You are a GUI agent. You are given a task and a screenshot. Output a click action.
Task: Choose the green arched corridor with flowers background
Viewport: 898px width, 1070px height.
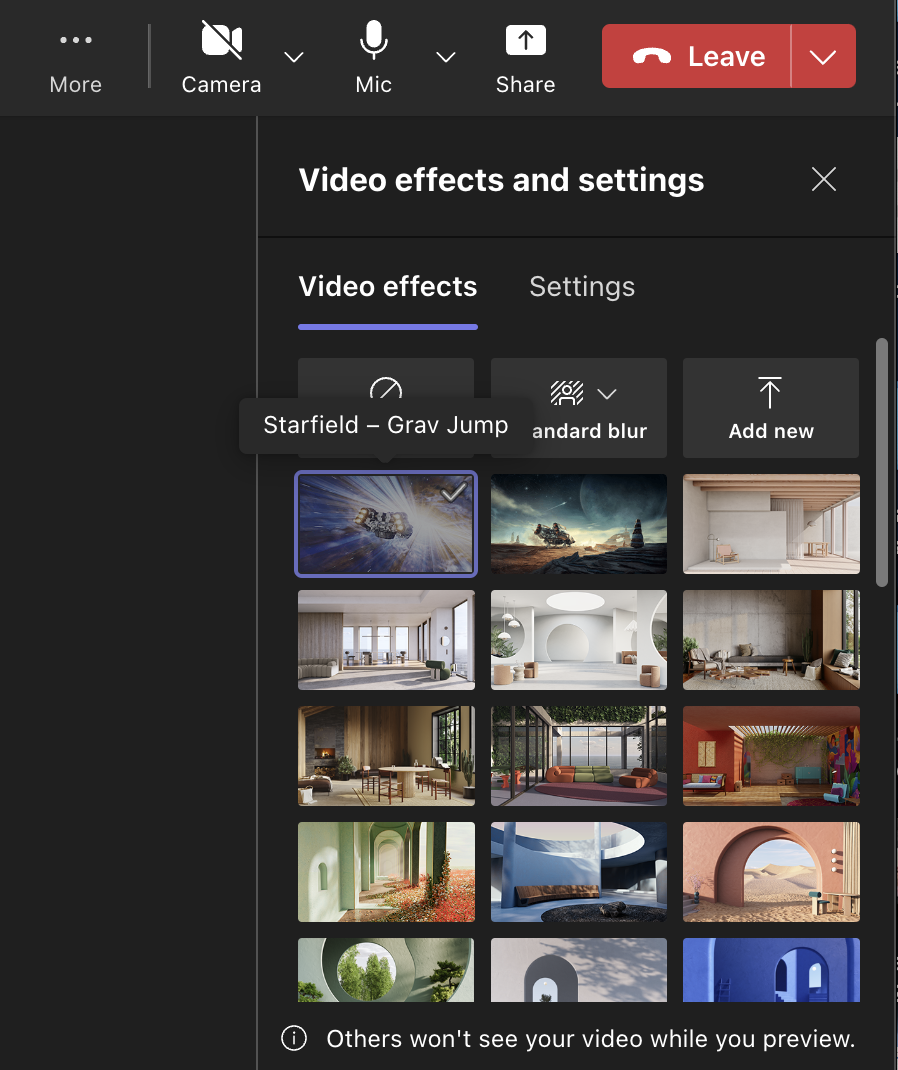(386, 872)
